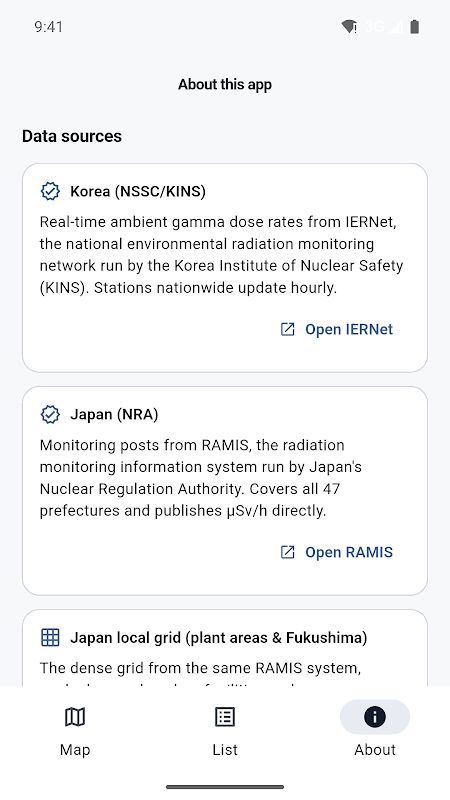
Task: Go to the List tab
Action: click(225, 731)
